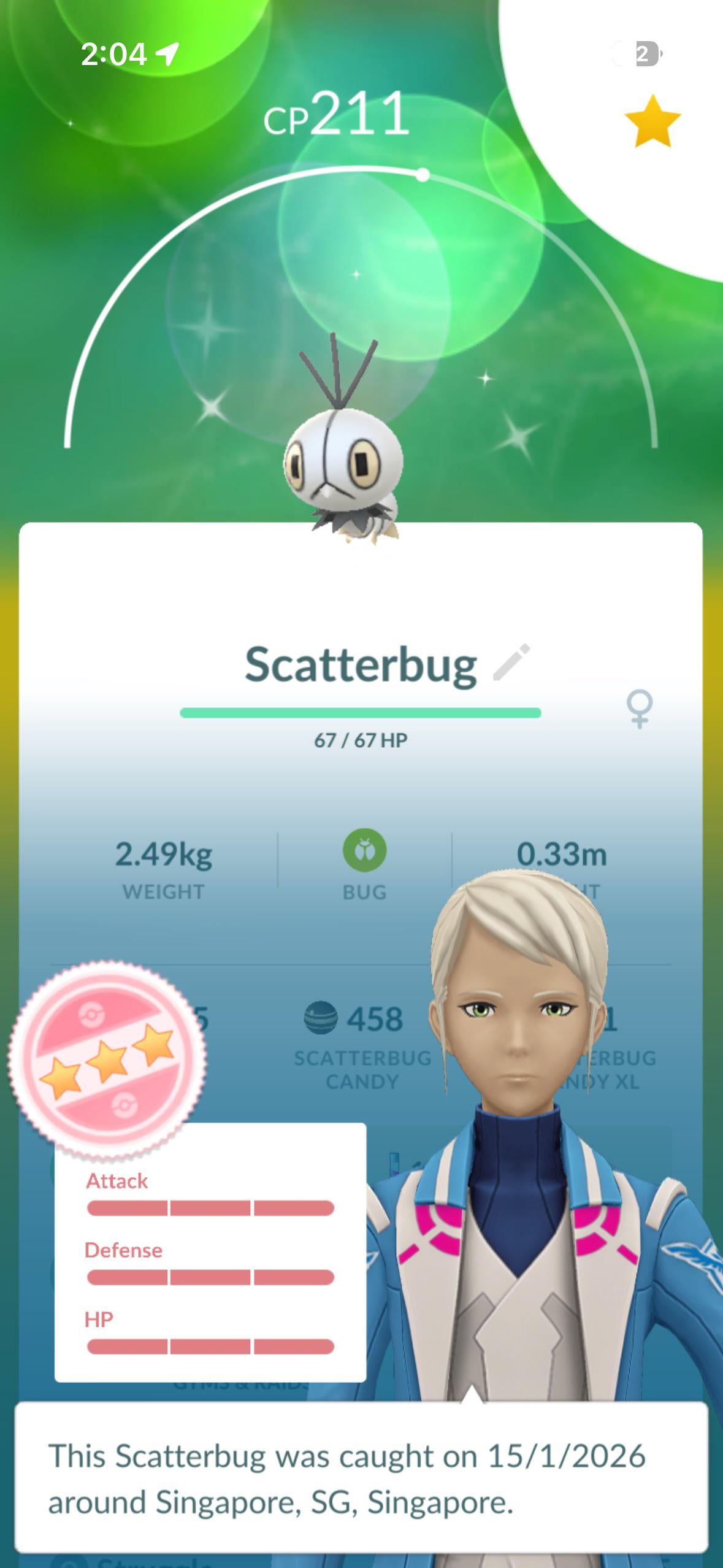
Task: Dismiss the appraisal speech bubble
Action: click(x=361, y=1479)
